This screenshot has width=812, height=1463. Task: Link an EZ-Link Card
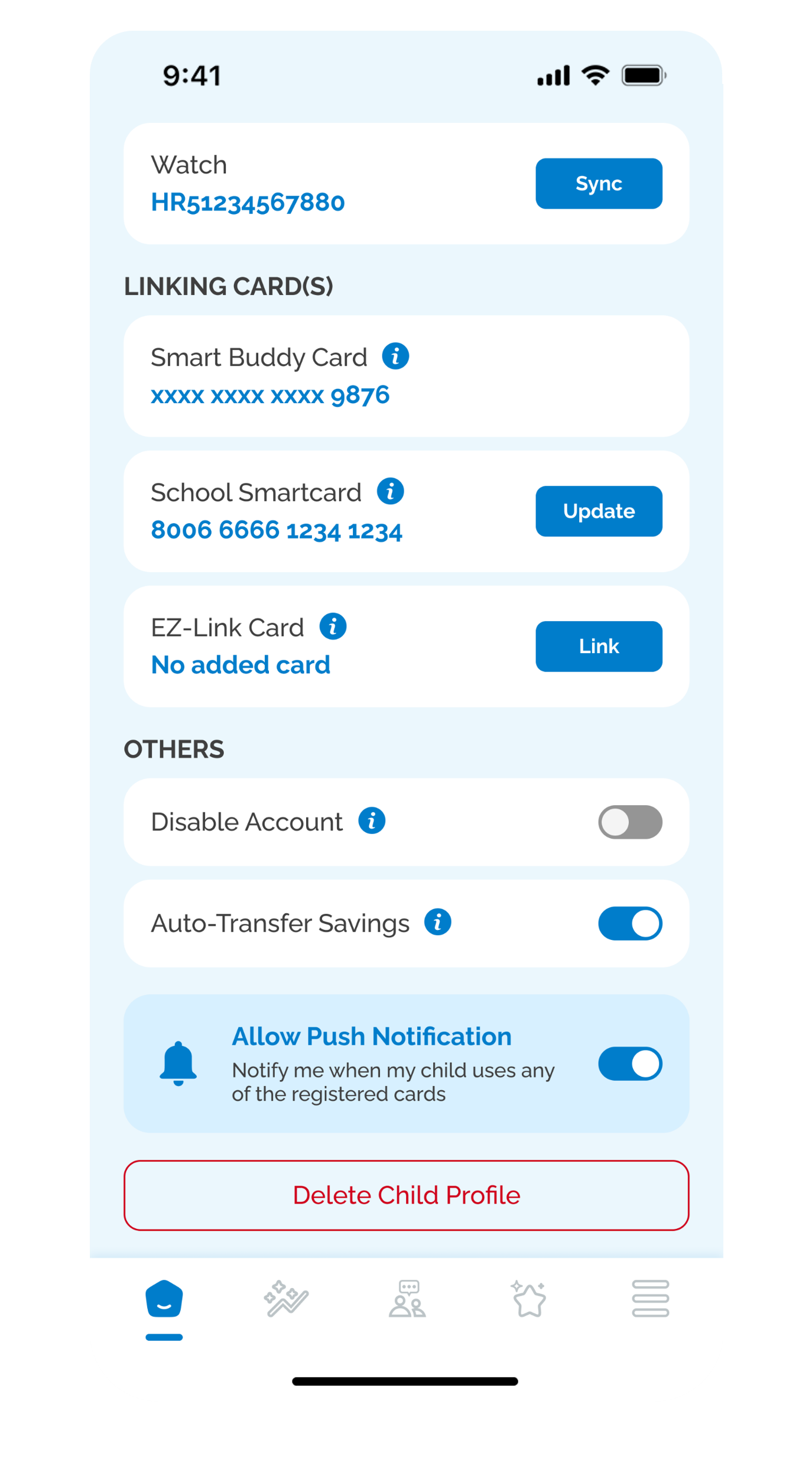point(598,646)
